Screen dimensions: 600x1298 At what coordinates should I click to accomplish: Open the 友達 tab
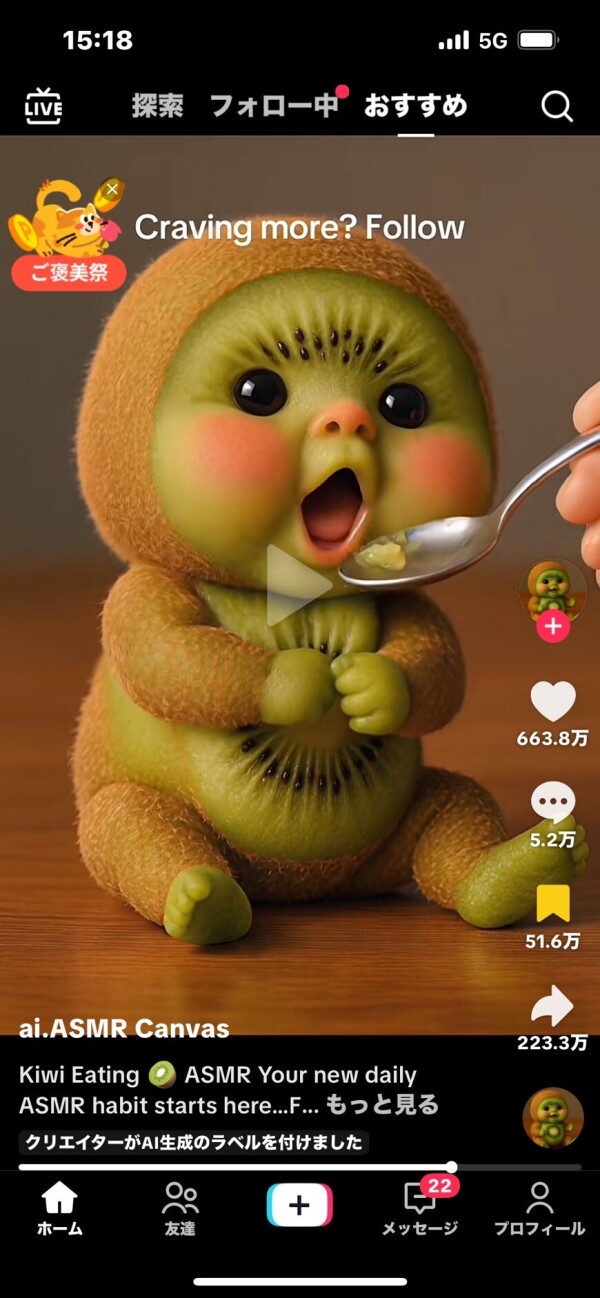click(180, 1208)
